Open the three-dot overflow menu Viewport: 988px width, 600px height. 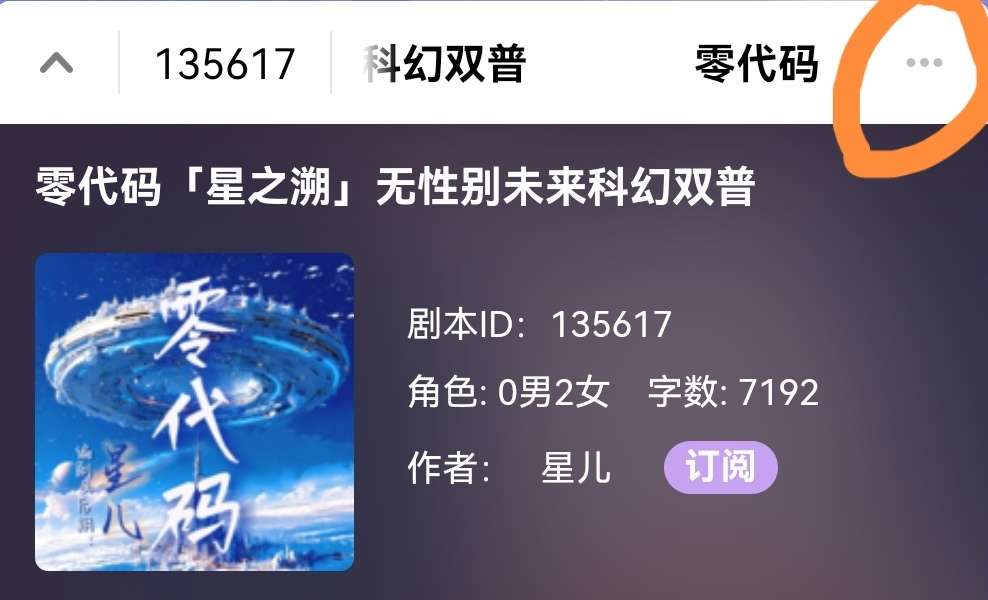923,63
